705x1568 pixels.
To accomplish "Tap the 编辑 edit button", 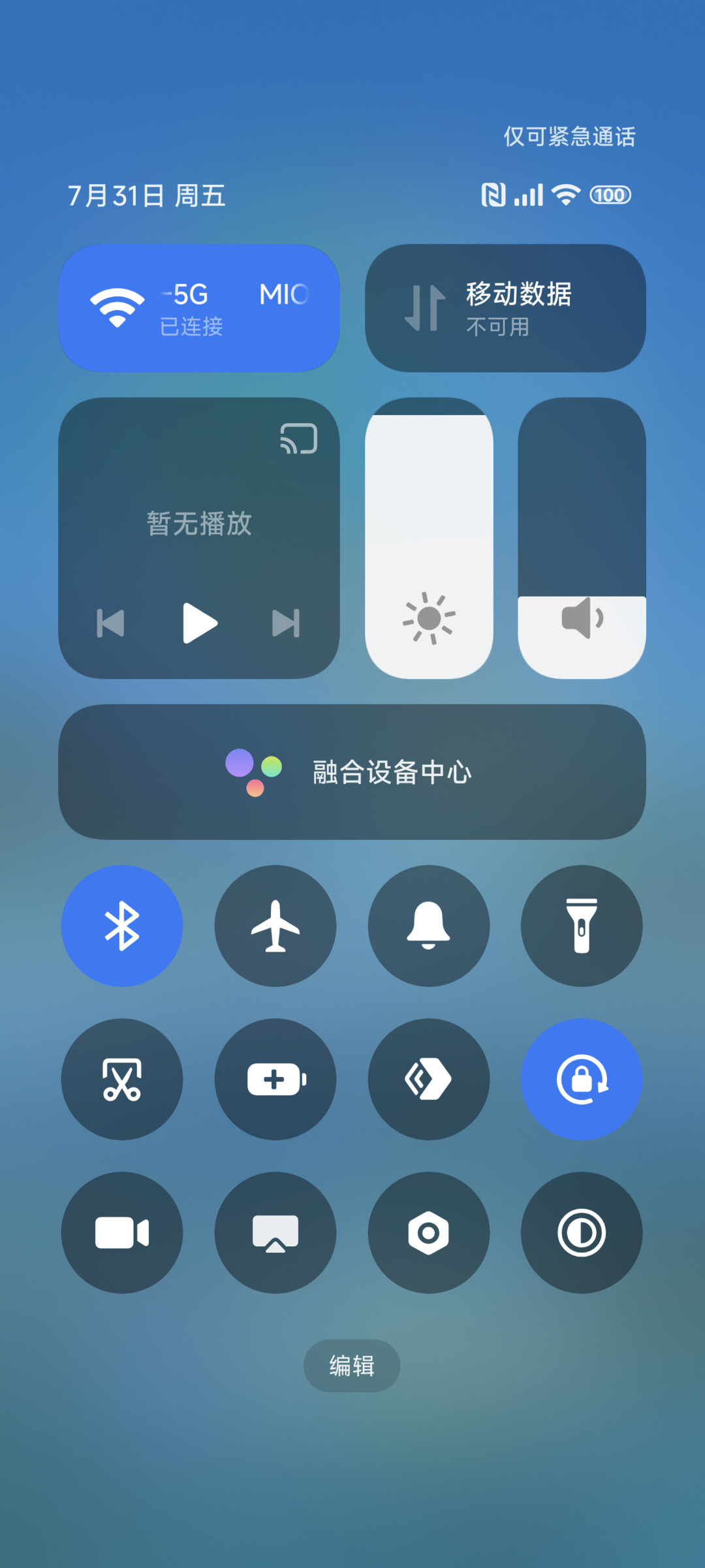I will tap(352, 1366).
